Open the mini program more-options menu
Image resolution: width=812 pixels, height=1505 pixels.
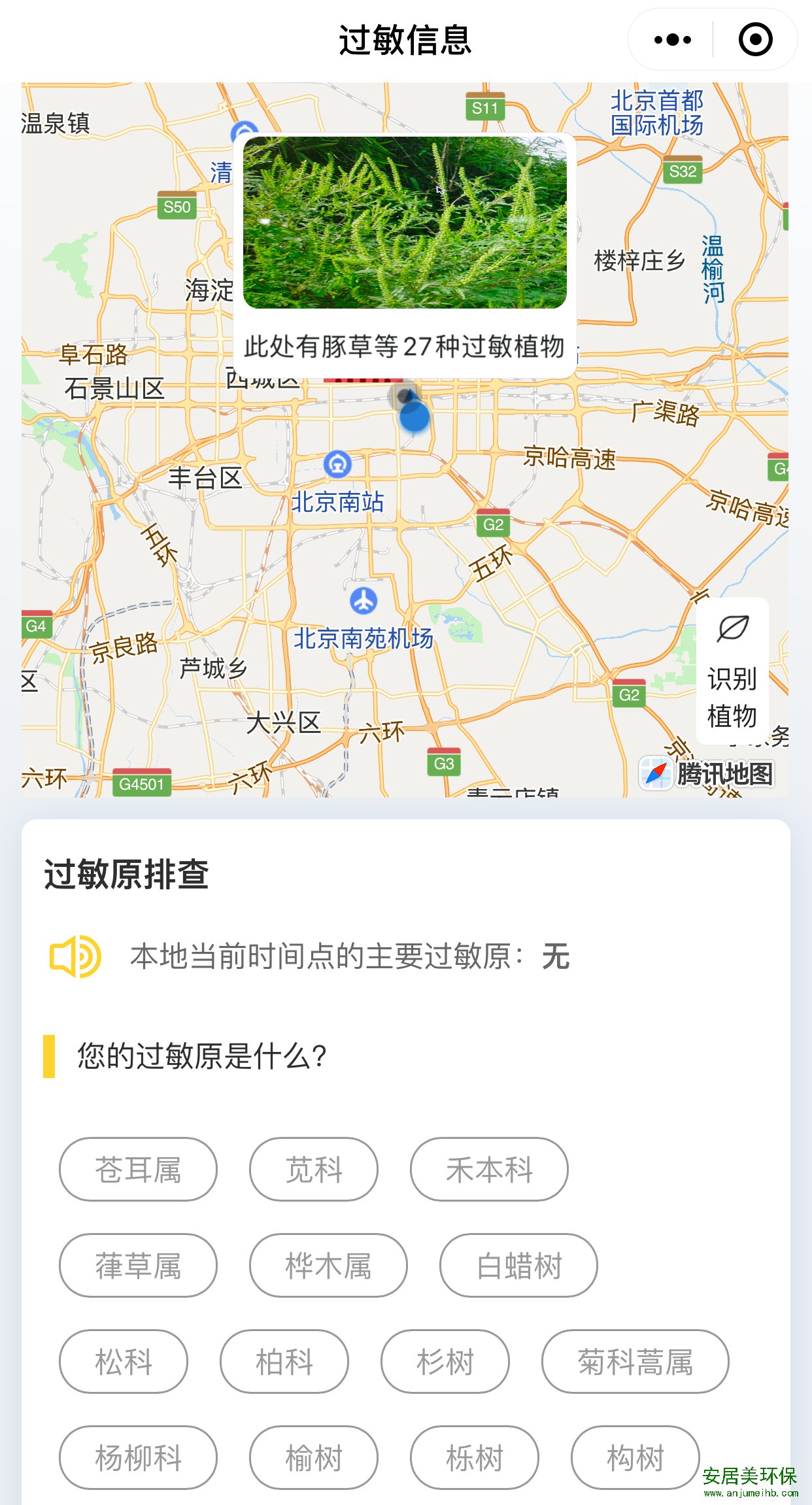click(672, 40)
